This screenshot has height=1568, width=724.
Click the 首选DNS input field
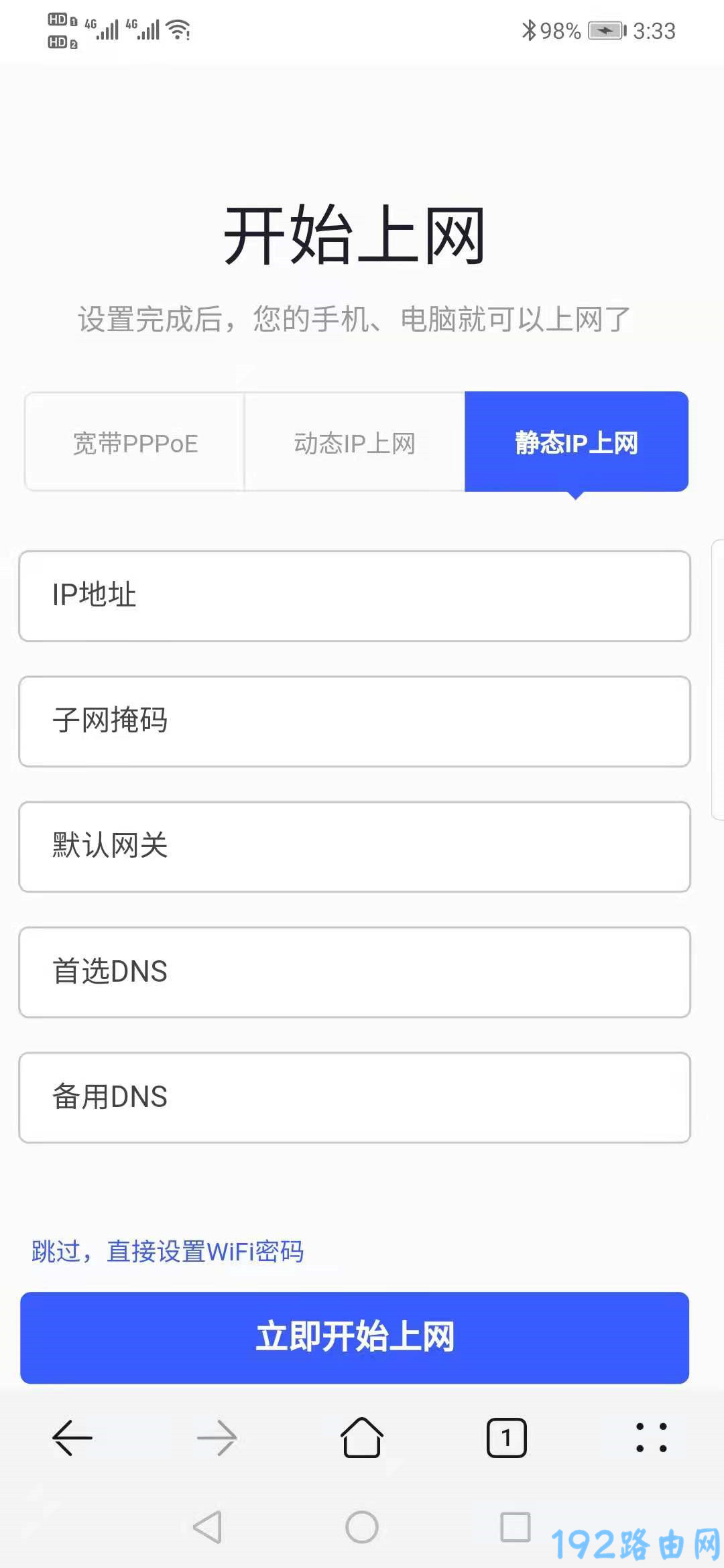[354, 972]
